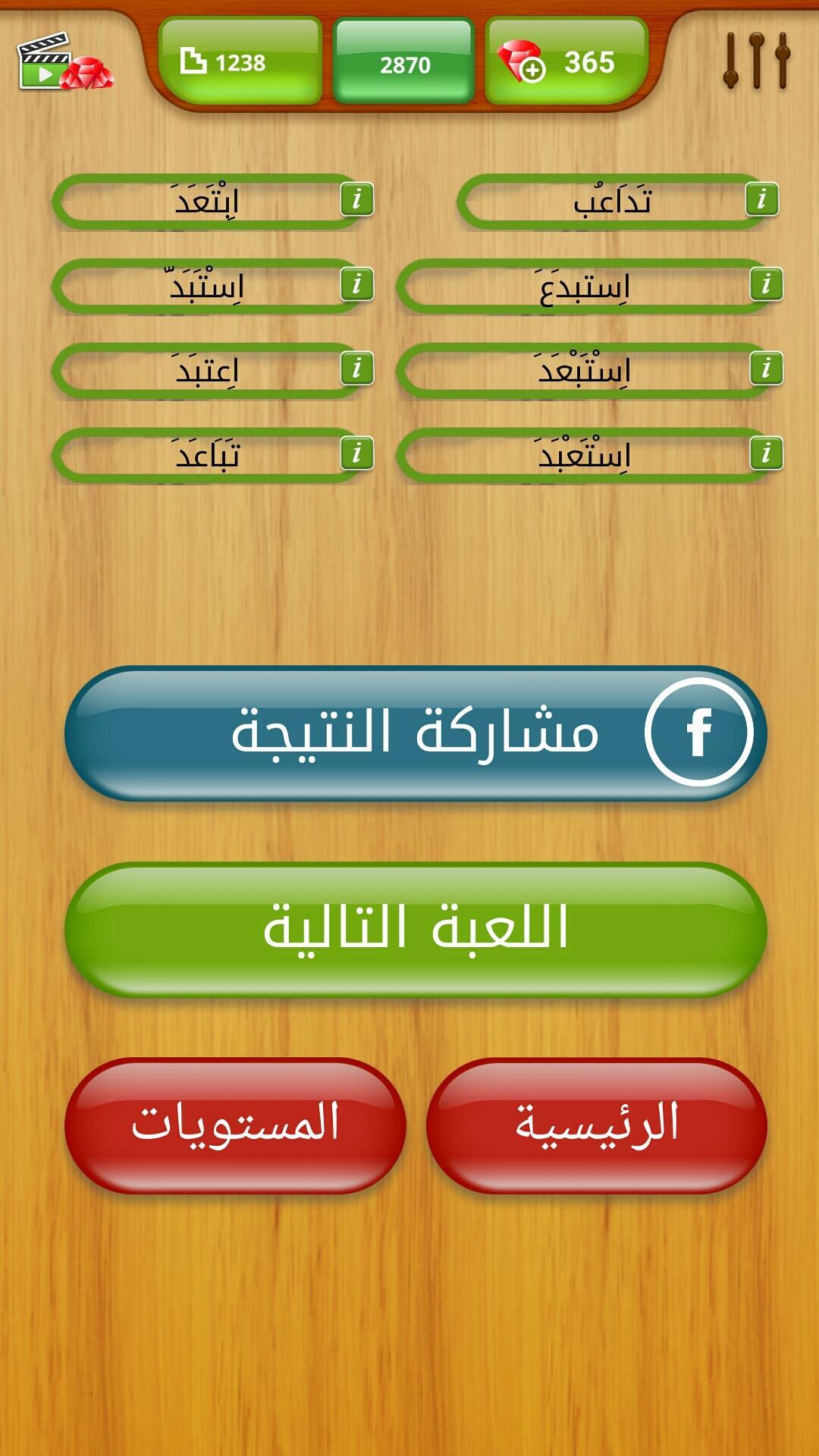Show info for the word استبدع

(x=766, y=284)
